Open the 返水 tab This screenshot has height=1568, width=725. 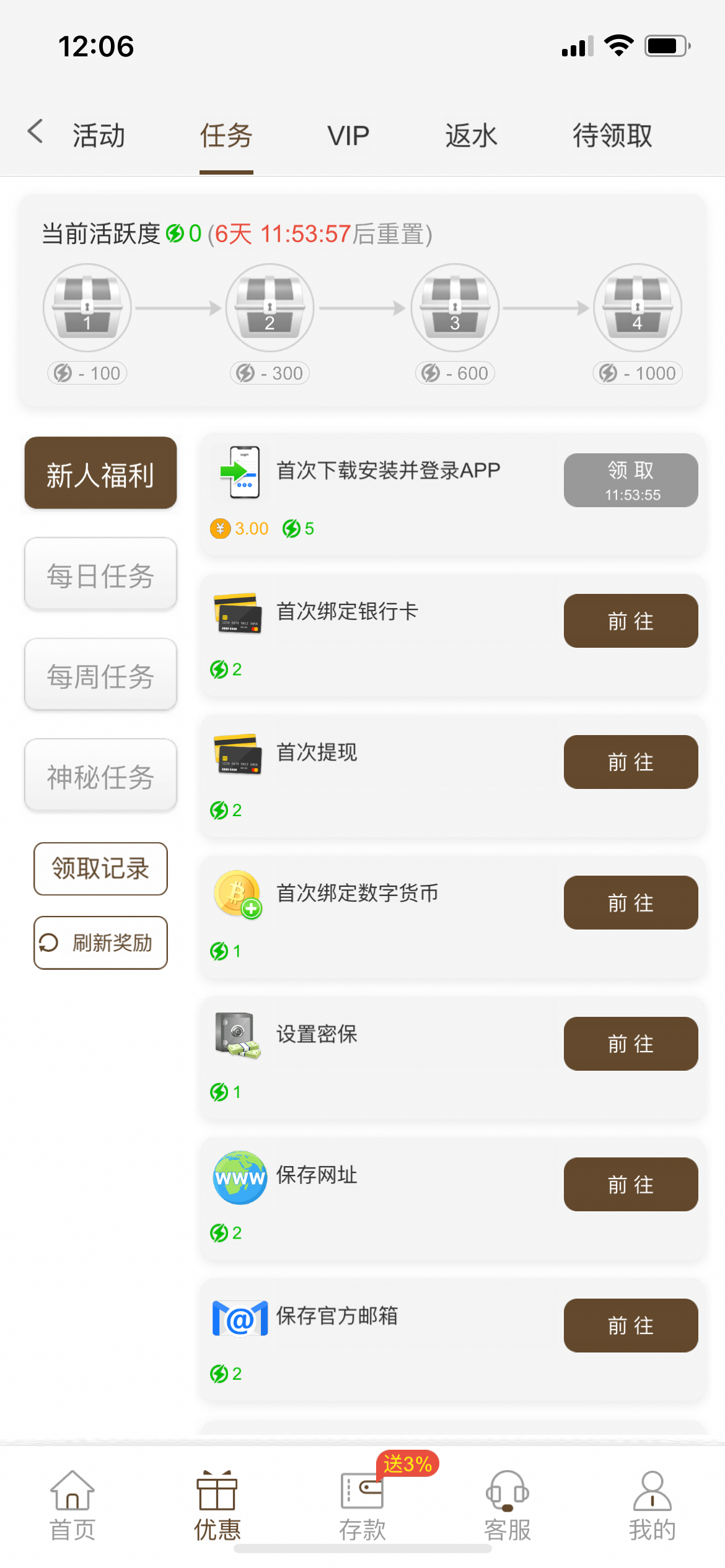coord(472,136)
